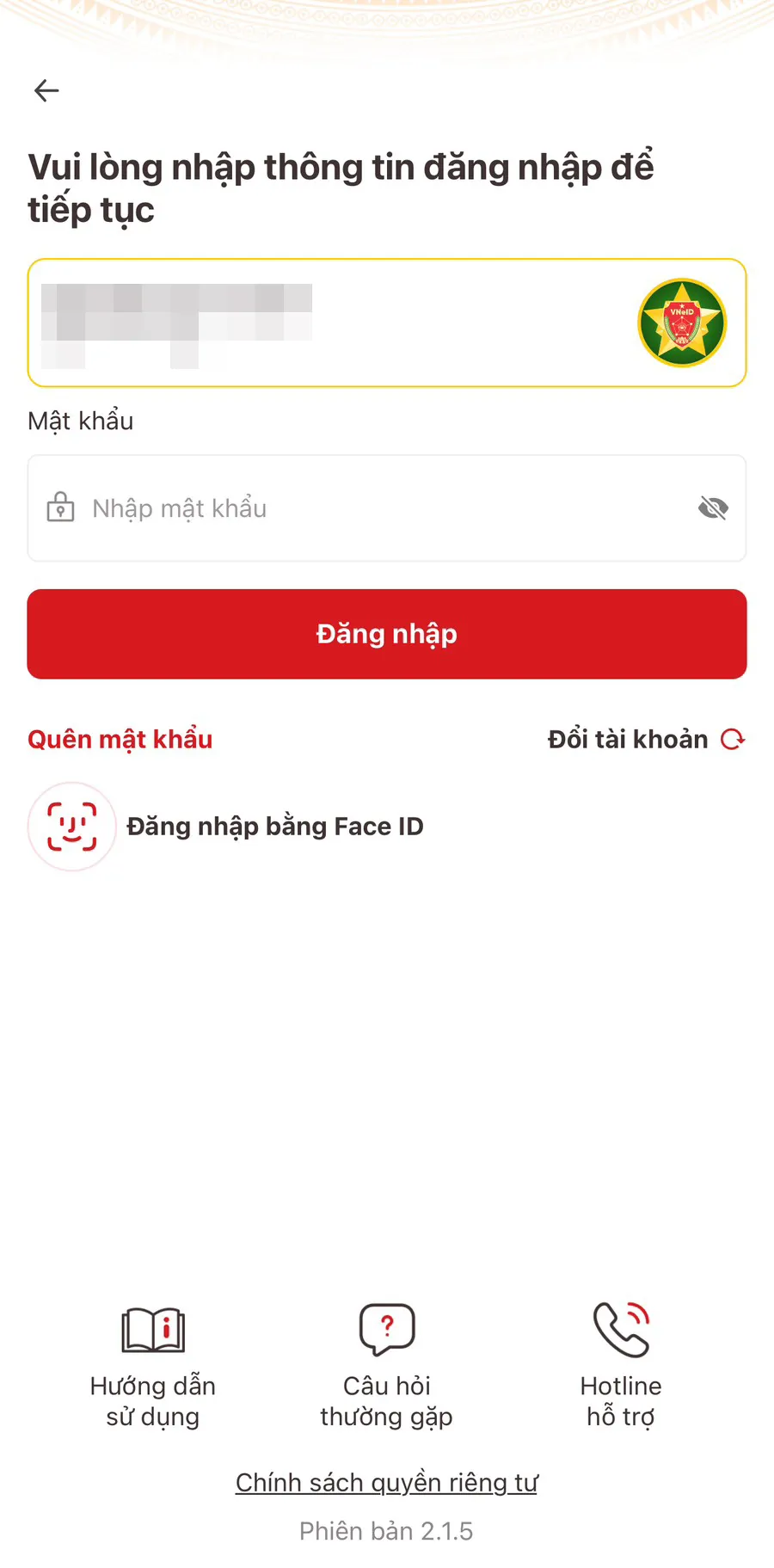Toggle password visibility eye icon
This screenshot has height=1568, width=774.
pos(713,508)
